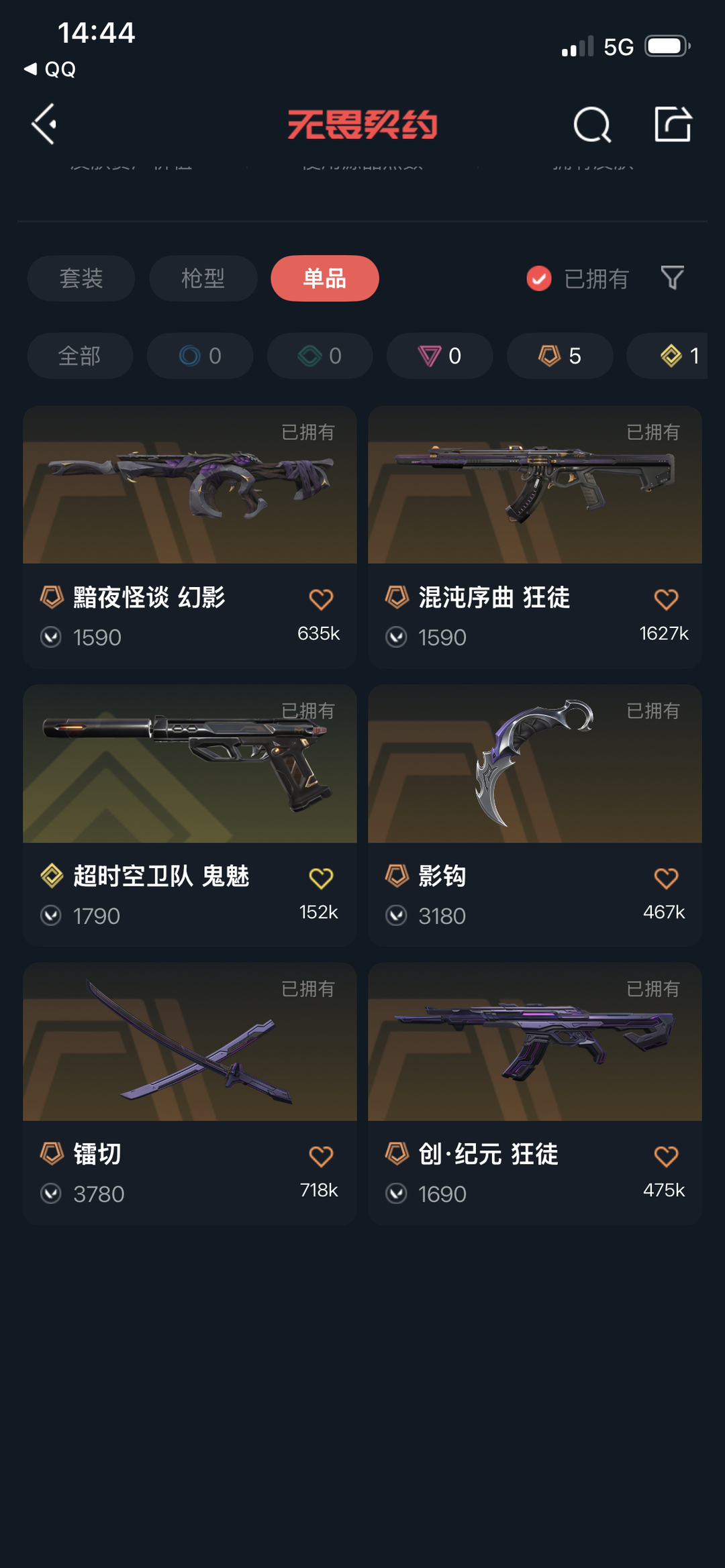Tap the 无畏契约 title logo

pos(362,124)
